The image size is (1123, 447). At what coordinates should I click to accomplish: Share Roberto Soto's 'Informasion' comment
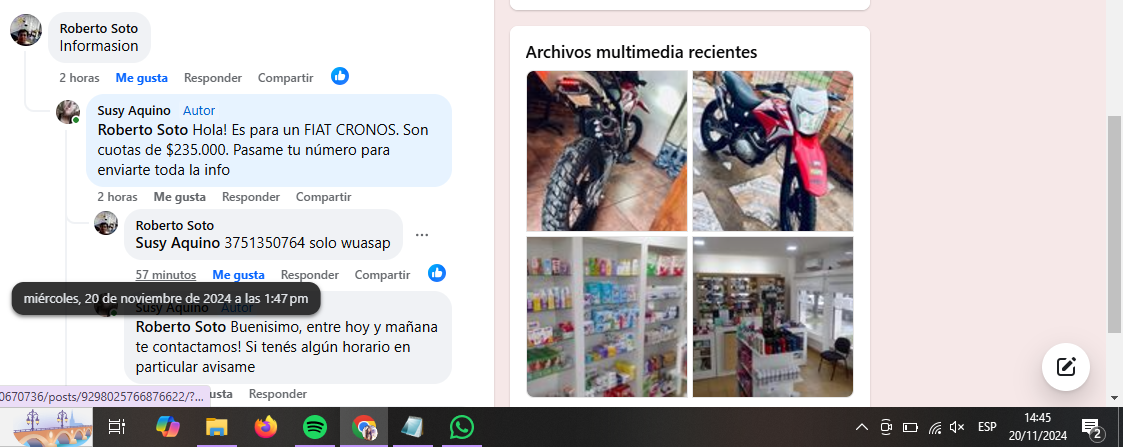[285, 77]
